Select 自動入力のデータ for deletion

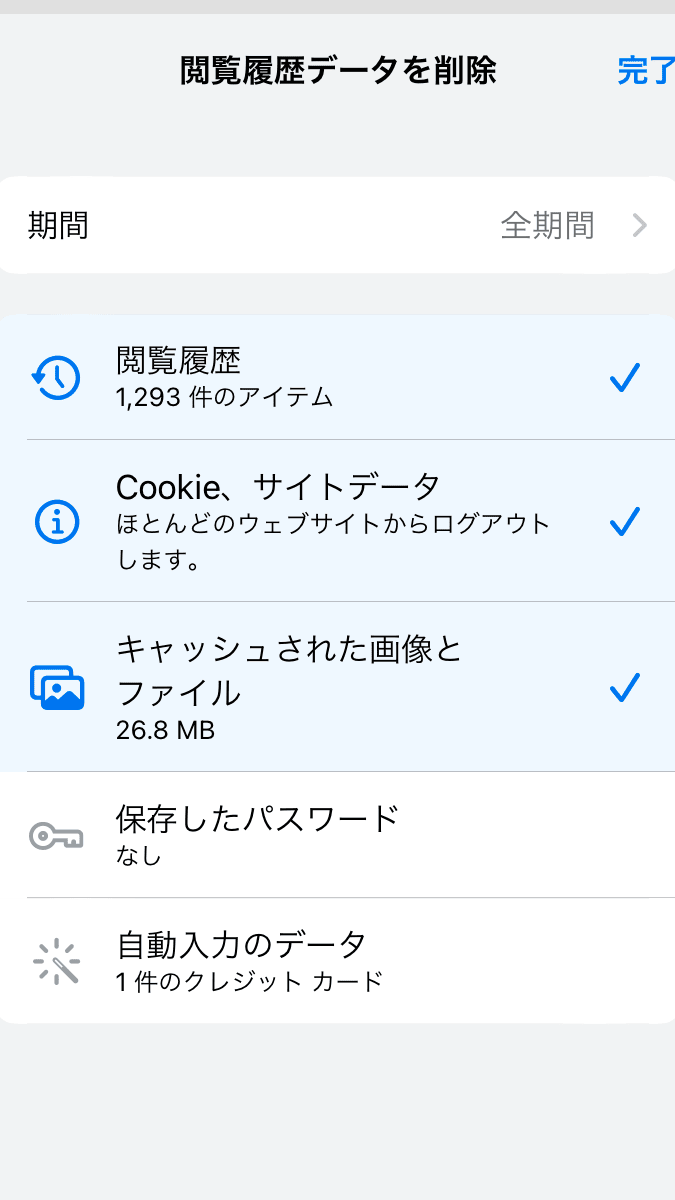[x=337, y=961]
